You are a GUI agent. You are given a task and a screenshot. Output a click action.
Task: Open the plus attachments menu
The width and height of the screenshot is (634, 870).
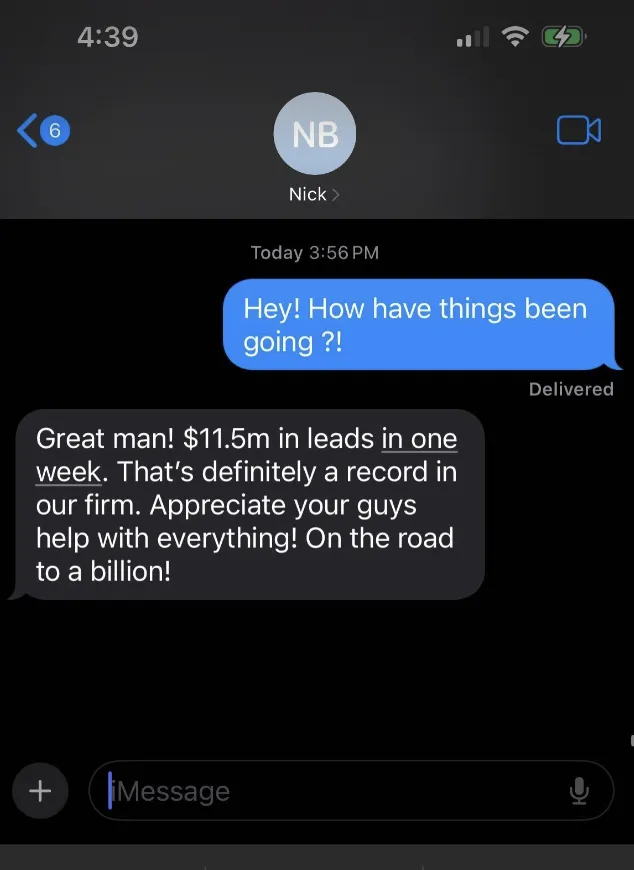pos(39,791)
